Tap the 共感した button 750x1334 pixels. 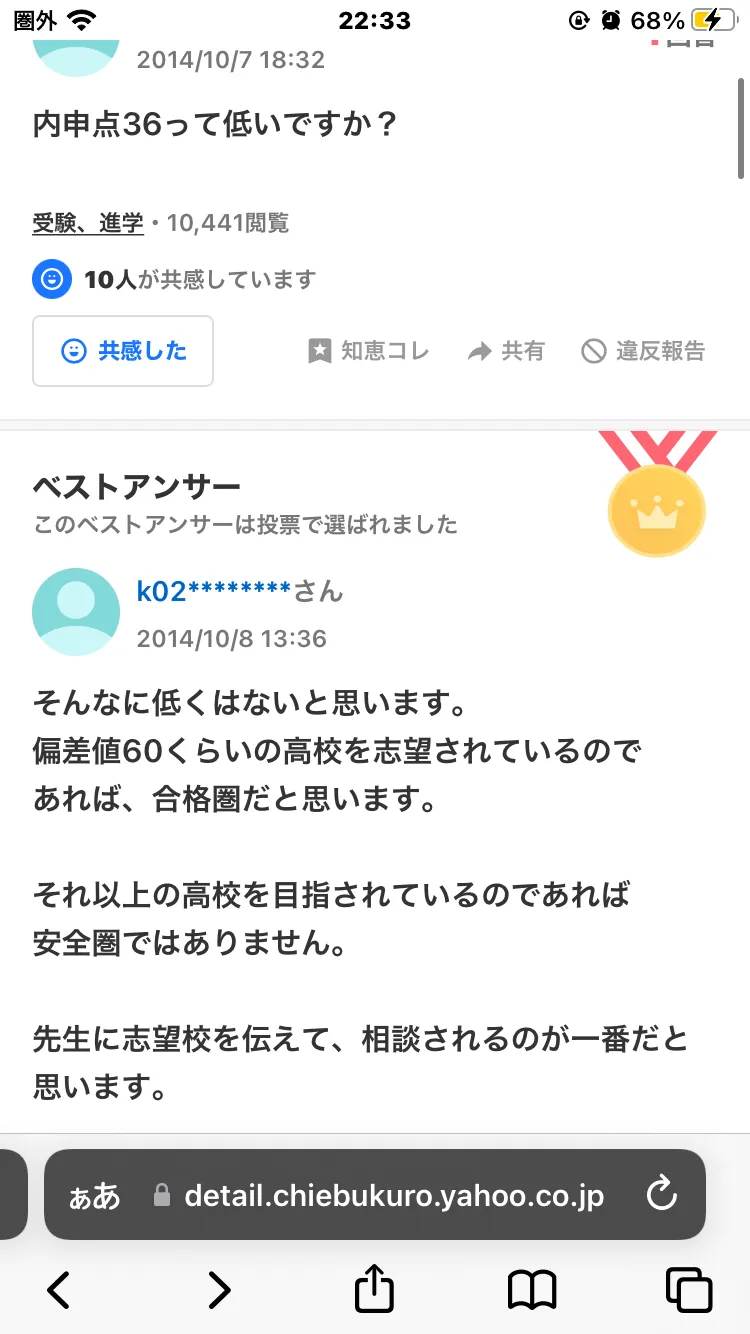[x=123, y=351]
